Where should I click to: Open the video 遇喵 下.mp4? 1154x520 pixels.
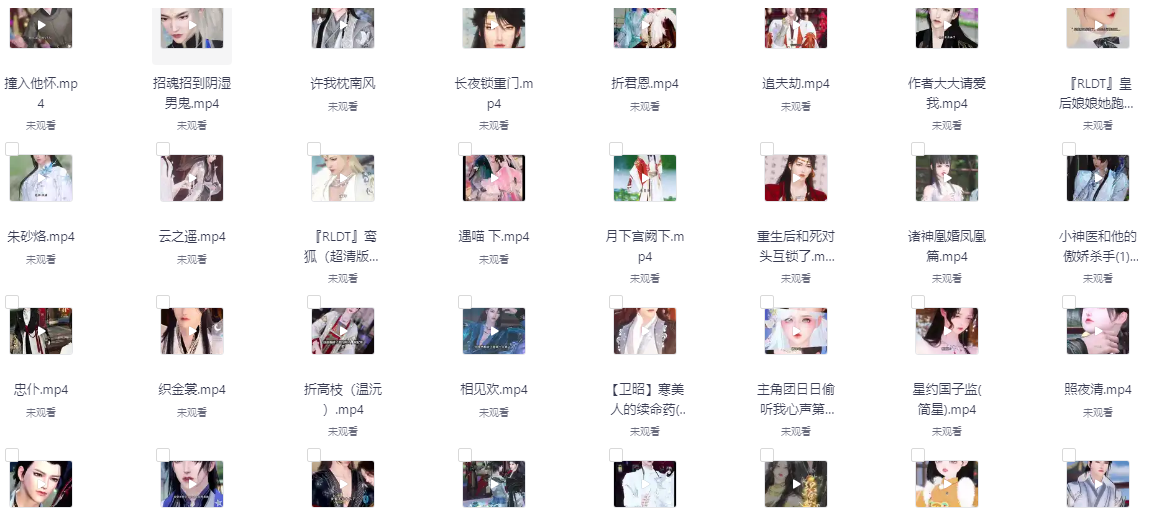pyautogui.click(x=494, y=178)
